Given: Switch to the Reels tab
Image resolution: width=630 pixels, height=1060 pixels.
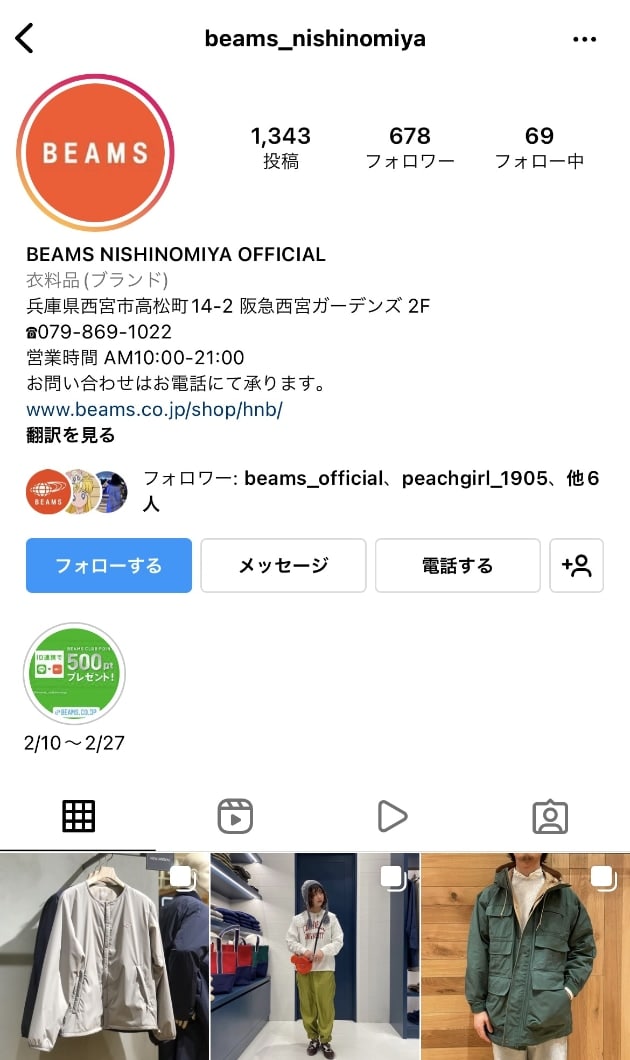Looking at the screenshot, I should 235,816.
